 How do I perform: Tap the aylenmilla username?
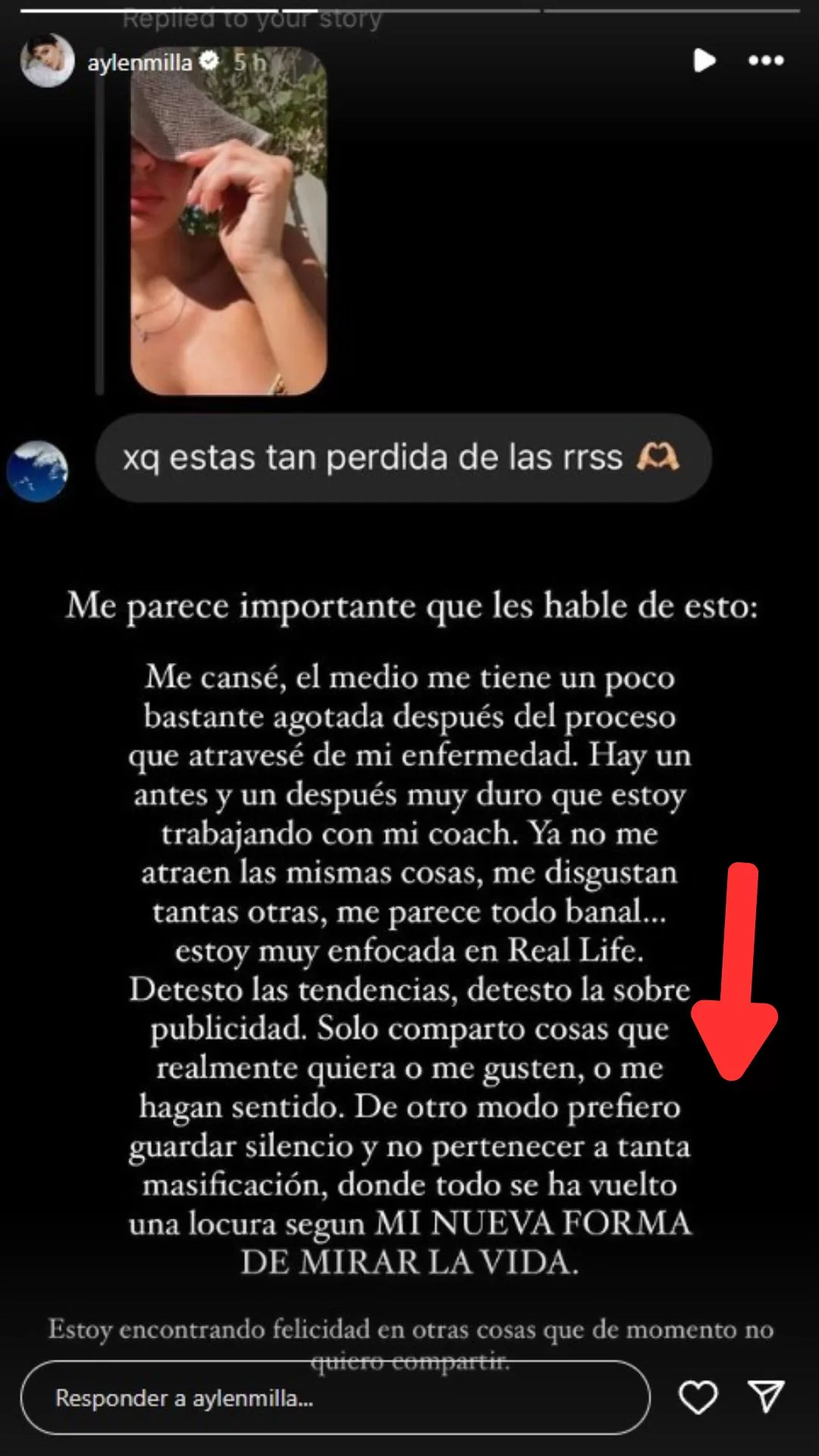click(140, 62)
